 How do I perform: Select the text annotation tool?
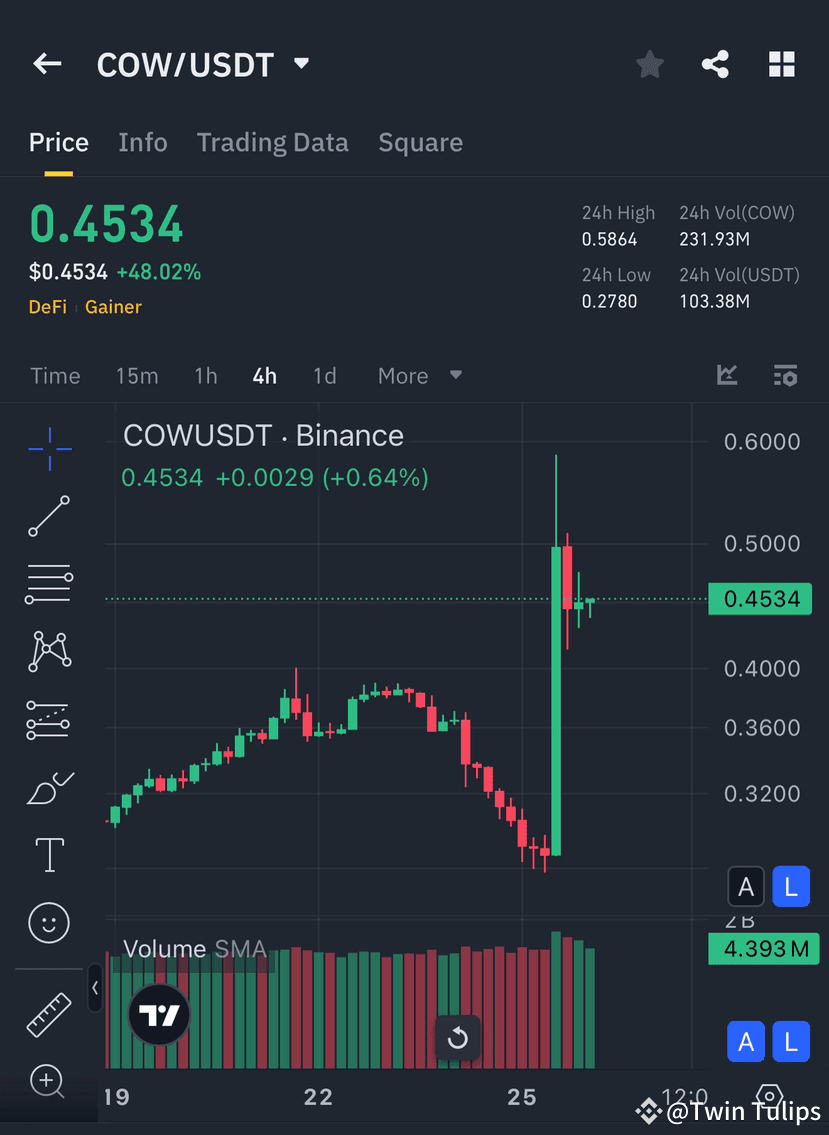pyautogui.click(x=47, y=855)
